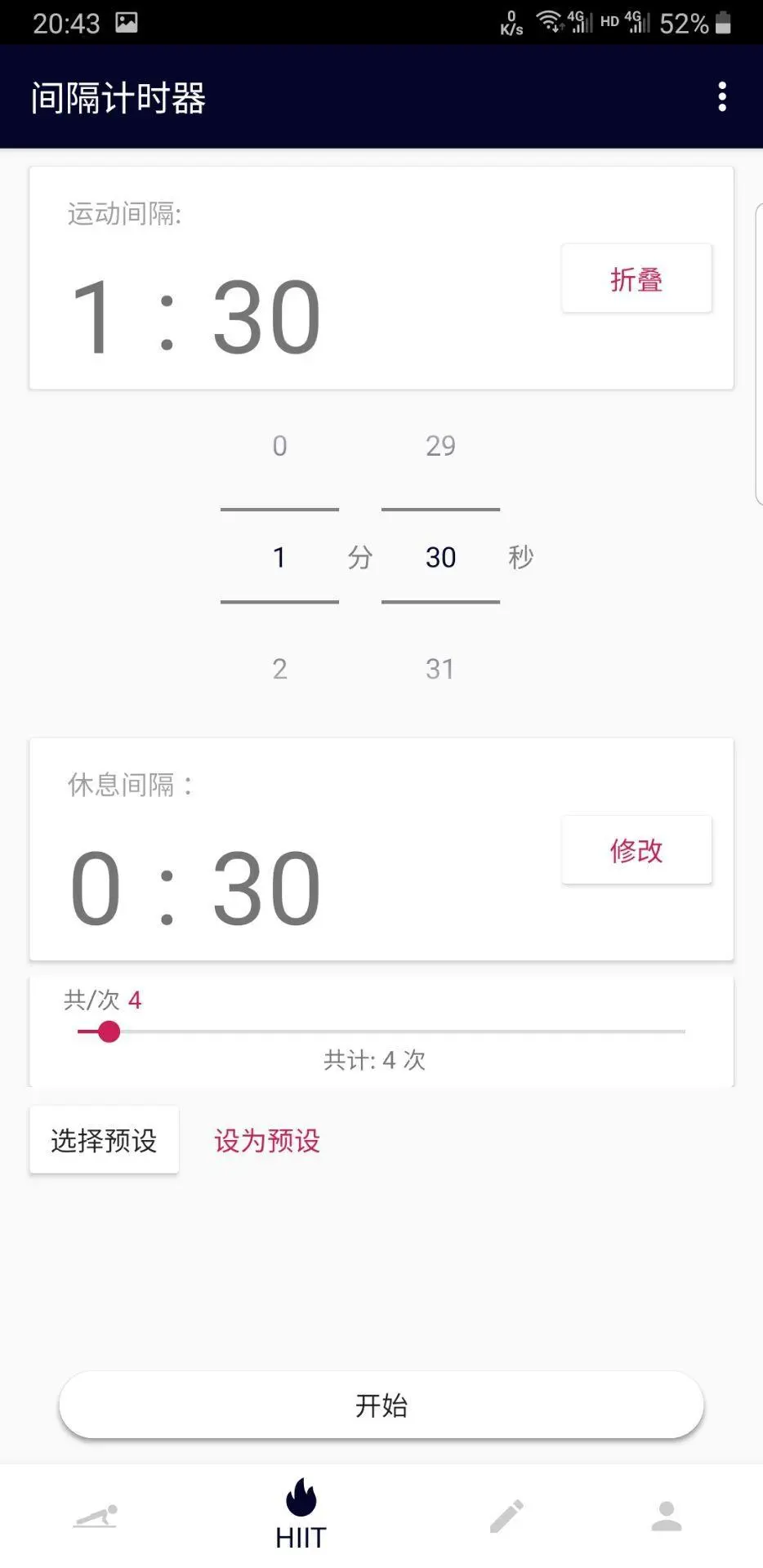This screenshot has width=763, height=1568.
Task: Collapse the exercise interval using 折叠
Action: [636, 278]
